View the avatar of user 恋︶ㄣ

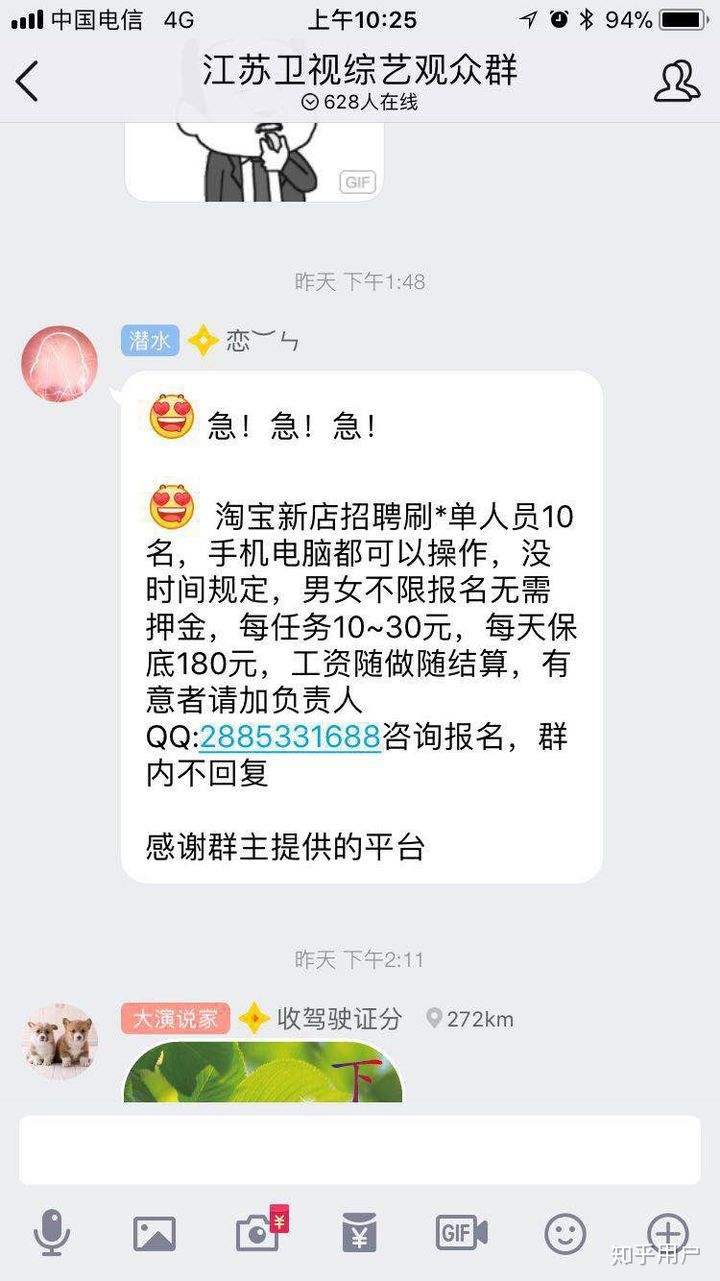(x=60, y=363)
